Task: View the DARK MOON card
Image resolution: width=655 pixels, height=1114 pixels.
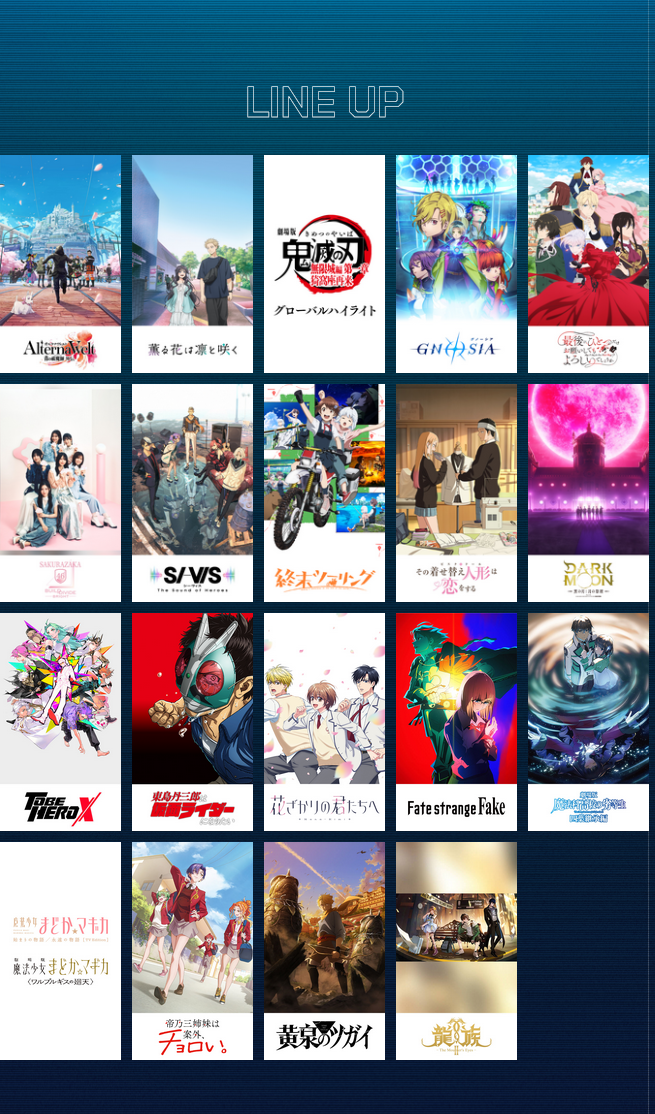Action: (588, 493)
